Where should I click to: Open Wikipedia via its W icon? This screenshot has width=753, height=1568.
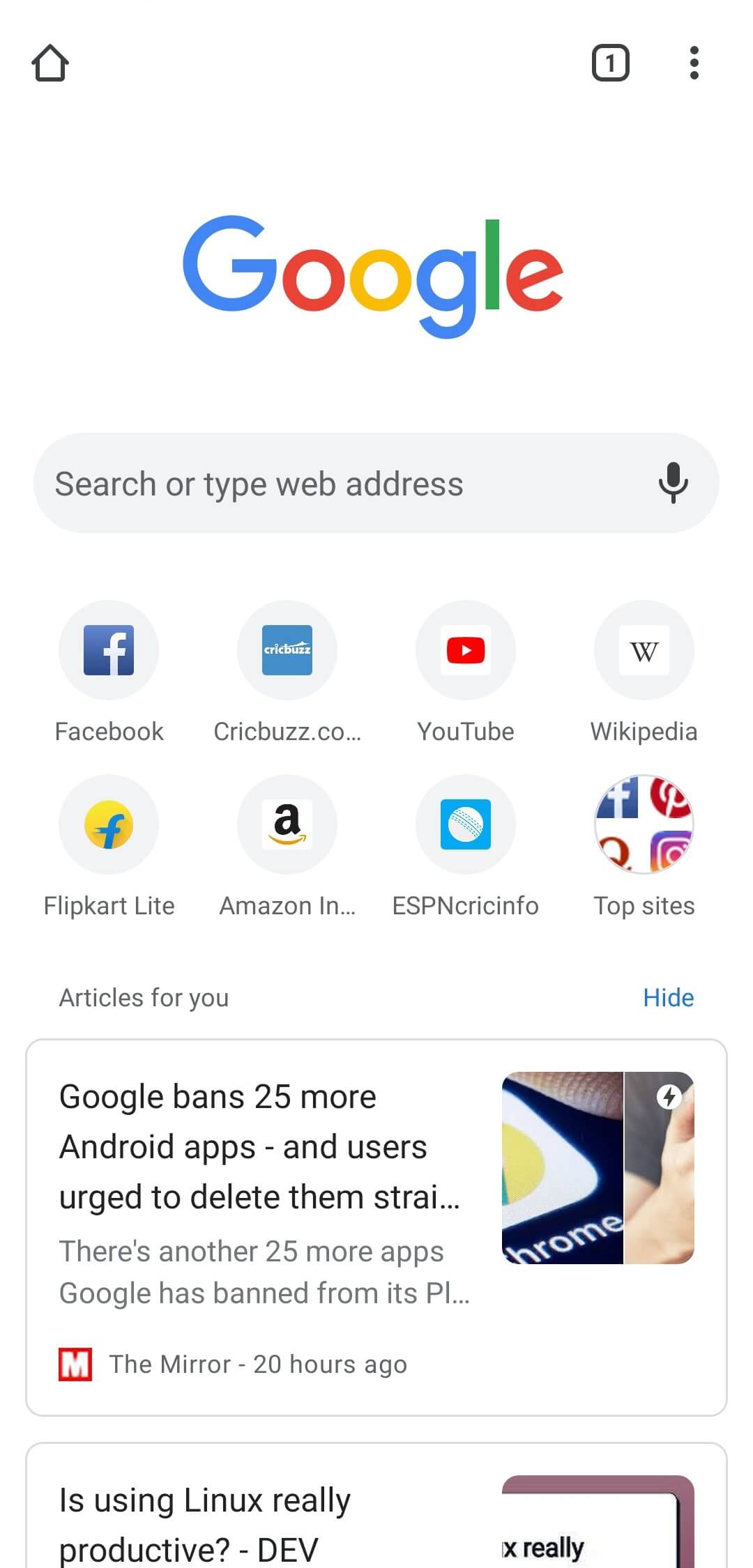pos(644,650)
